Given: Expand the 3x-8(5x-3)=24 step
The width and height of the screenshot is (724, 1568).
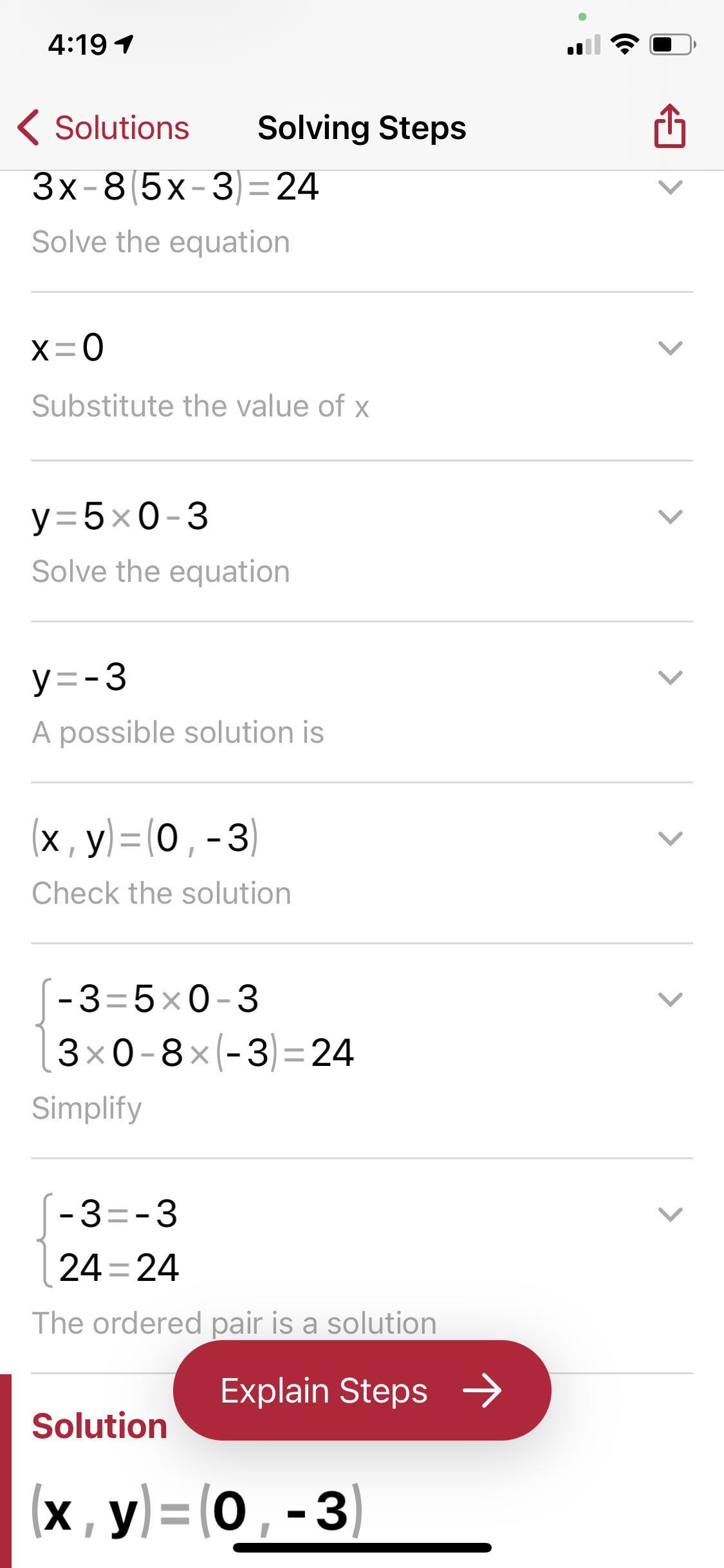Looking at the screenshot, I should click(x=670, y=187).
